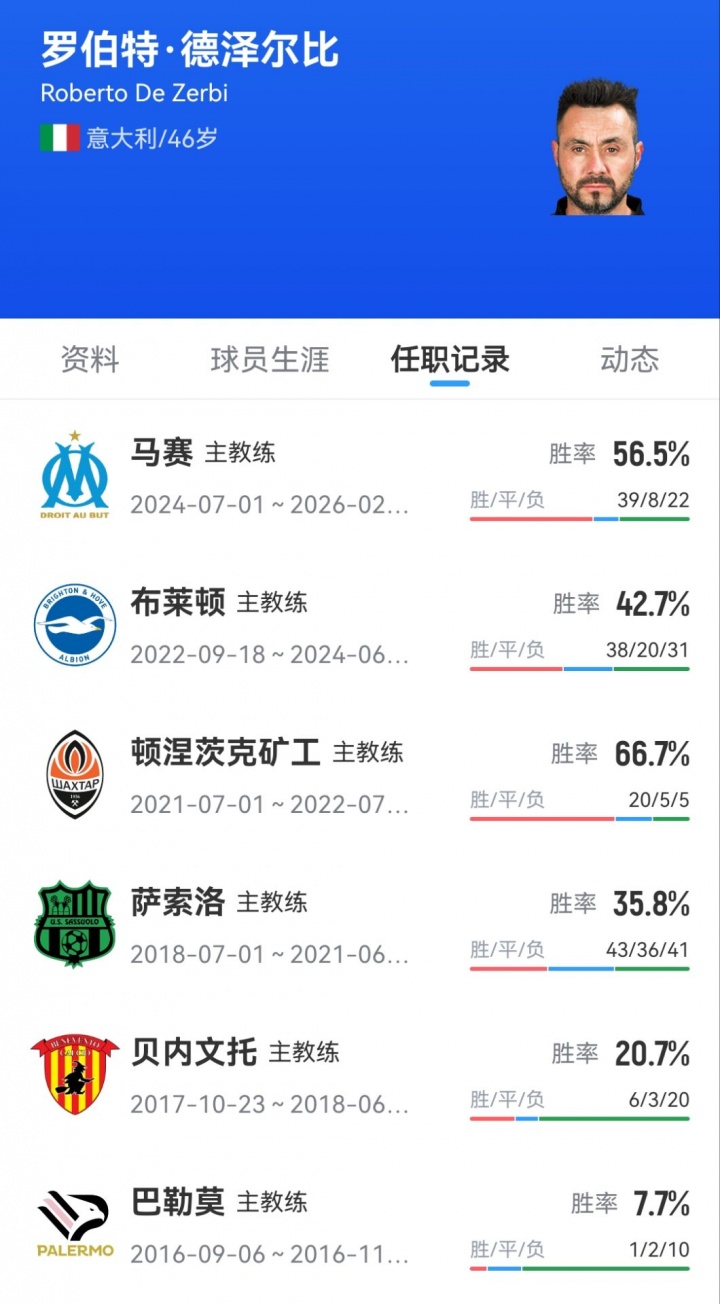Screen dimensions: 720x1304
Task: Open the 巴勒莫 coaching record
Action: 360,1227
